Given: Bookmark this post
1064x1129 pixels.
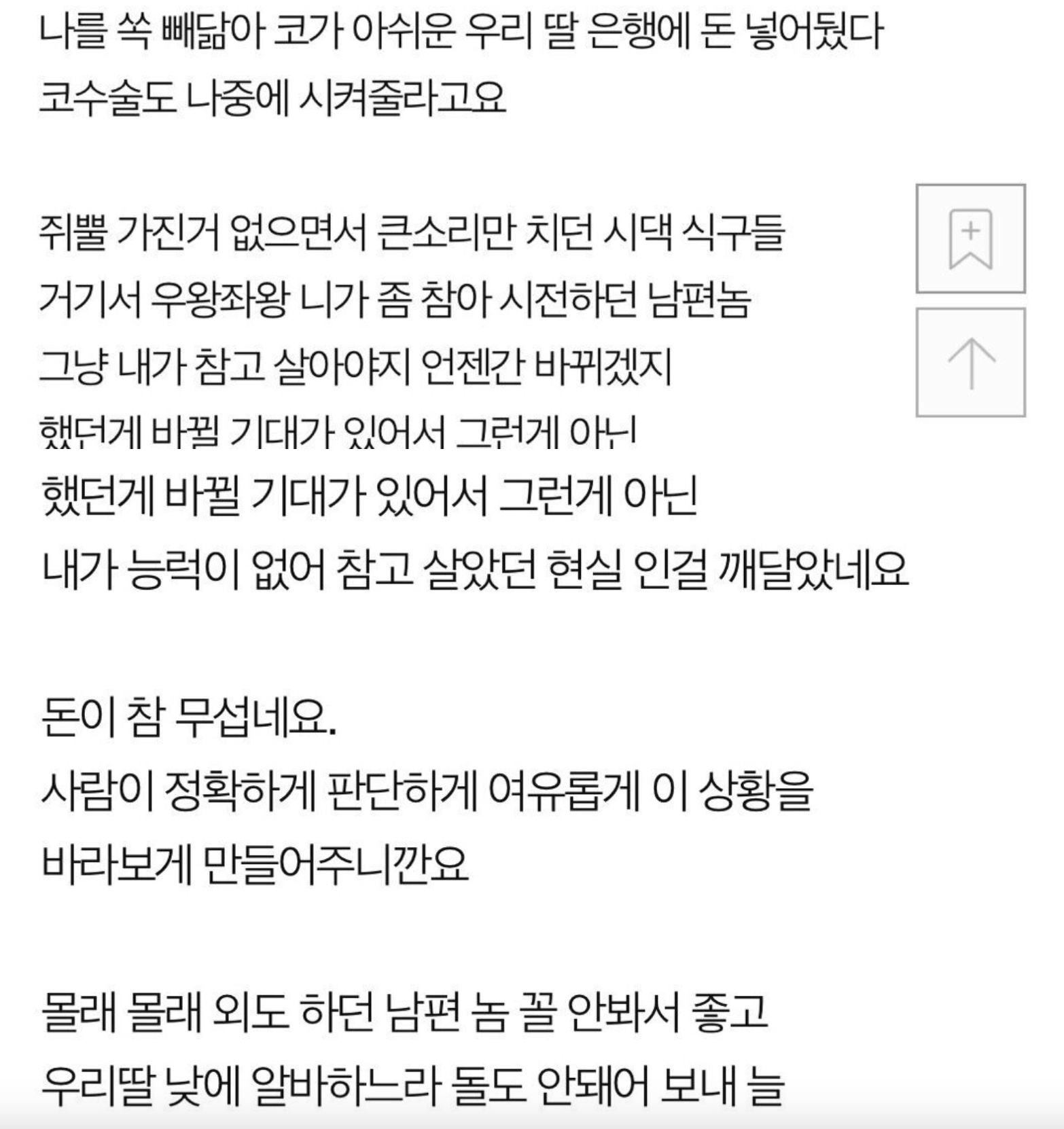Looking at the screenshot, I should pos(970,238).
